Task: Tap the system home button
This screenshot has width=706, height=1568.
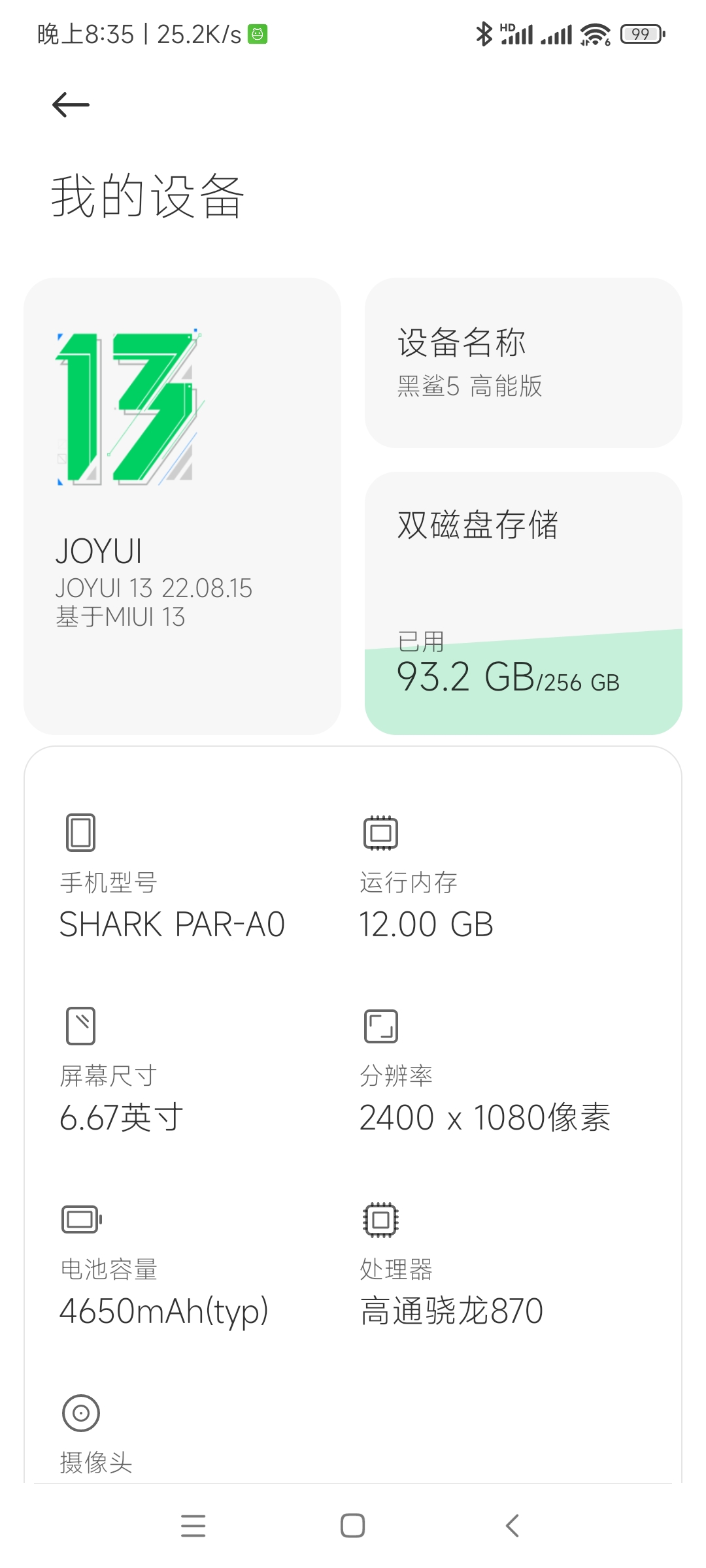Action: (353, 1526)
